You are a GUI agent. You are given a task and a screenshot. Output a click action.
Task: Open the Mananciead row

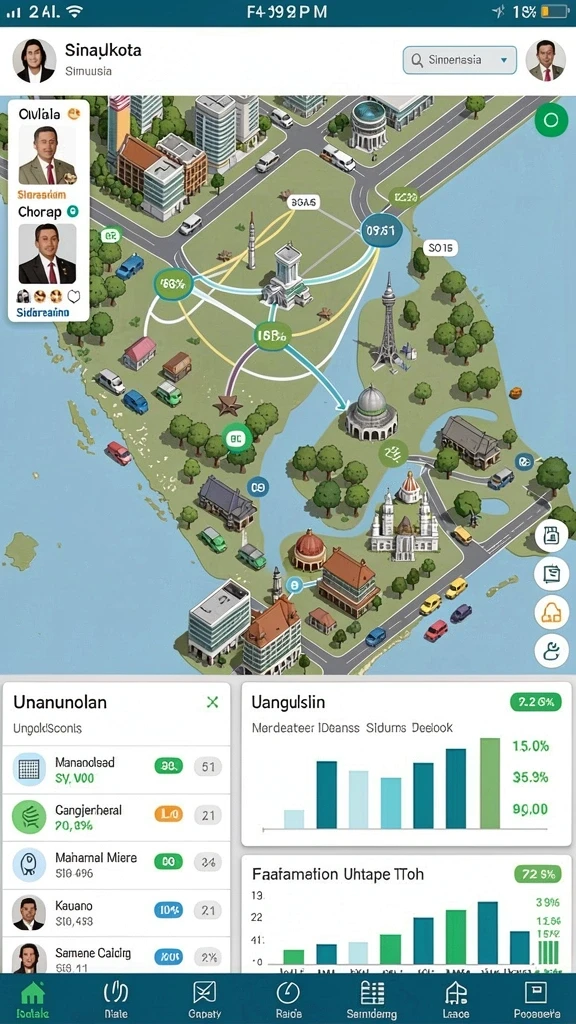point(116,769)
